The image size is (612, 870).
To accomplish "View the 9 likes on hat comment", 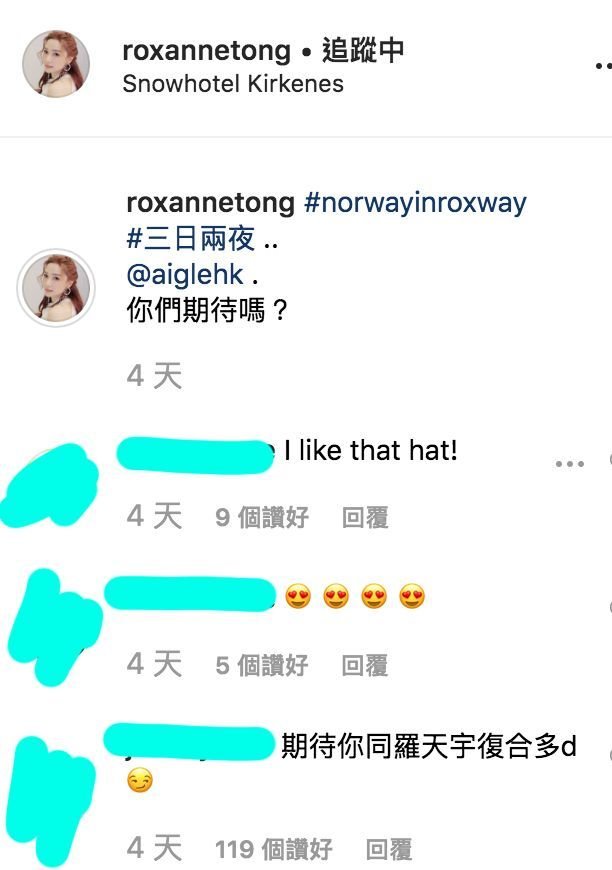I will (262, 518).
